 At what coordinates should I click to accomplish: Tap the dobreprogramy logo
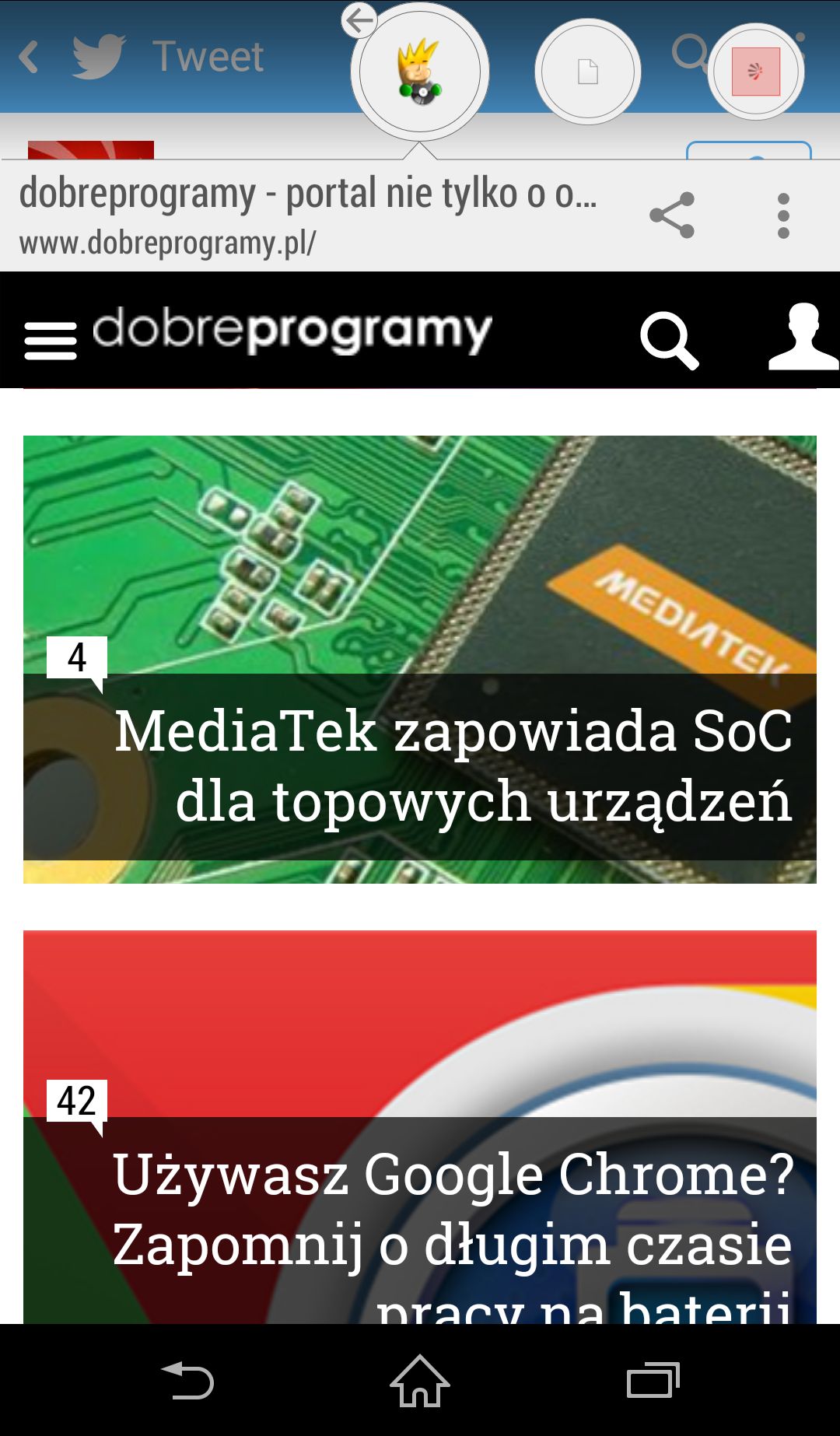pos(292,331)
